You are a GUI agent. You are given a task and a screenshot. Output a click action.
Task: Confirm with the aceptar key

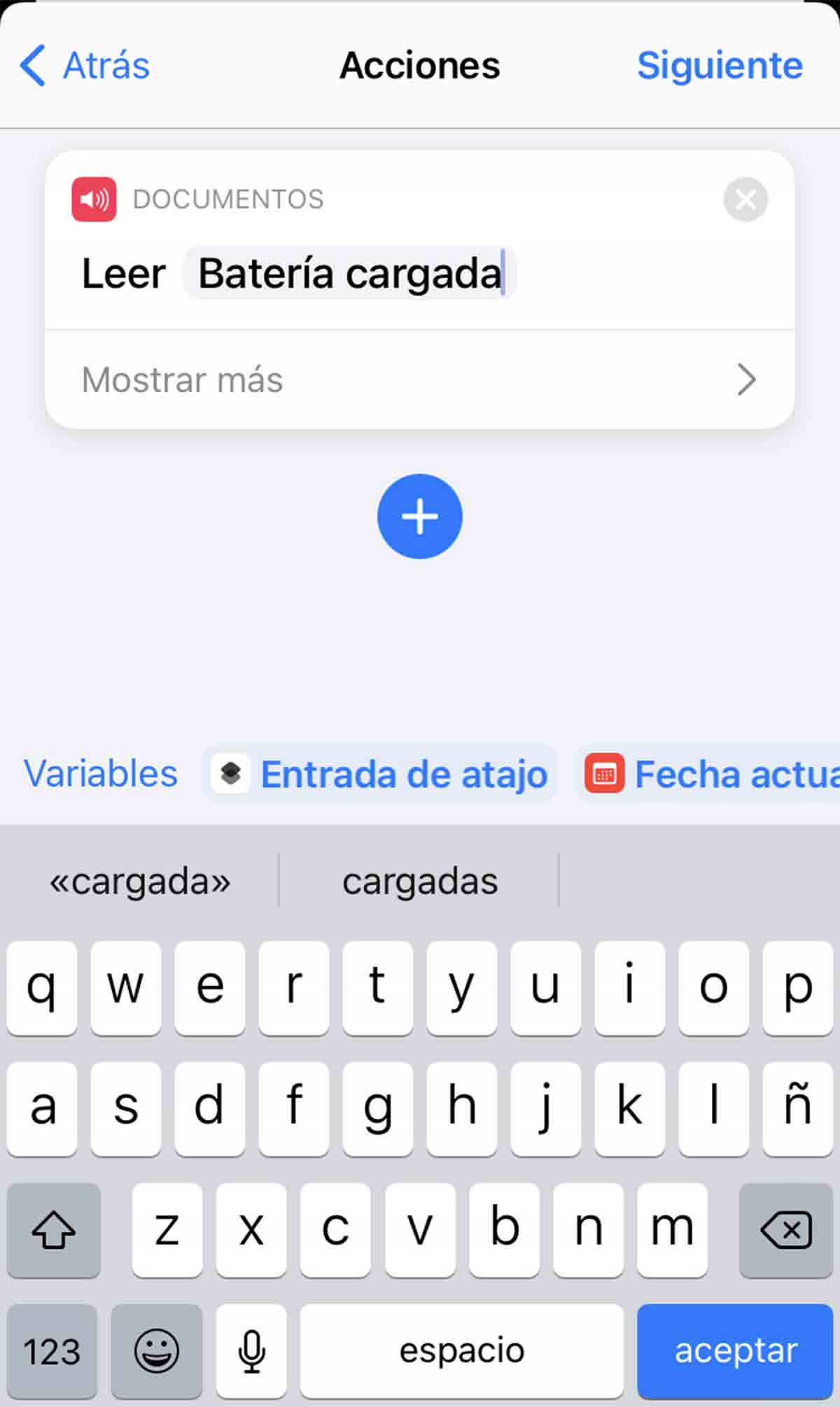735,1351
